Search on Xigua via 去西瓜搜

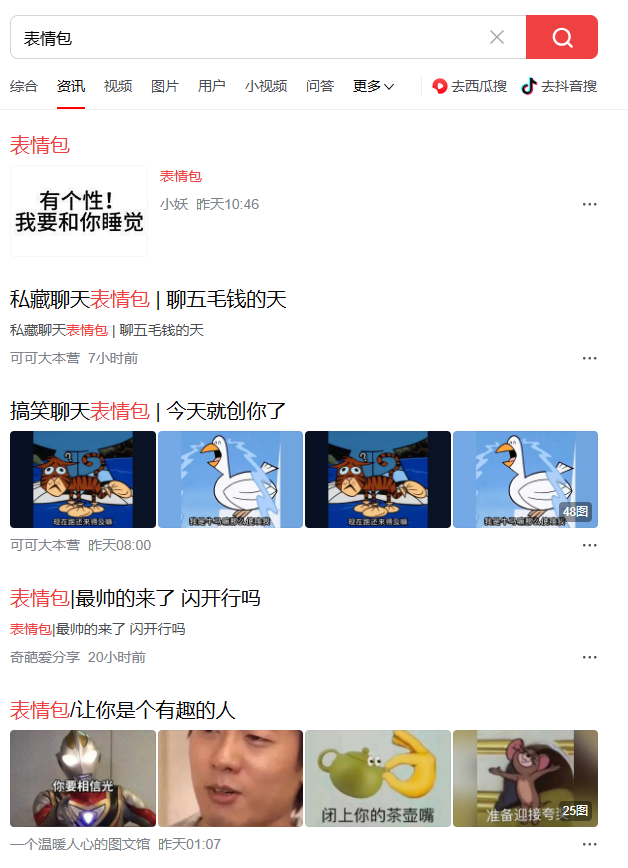469,86
